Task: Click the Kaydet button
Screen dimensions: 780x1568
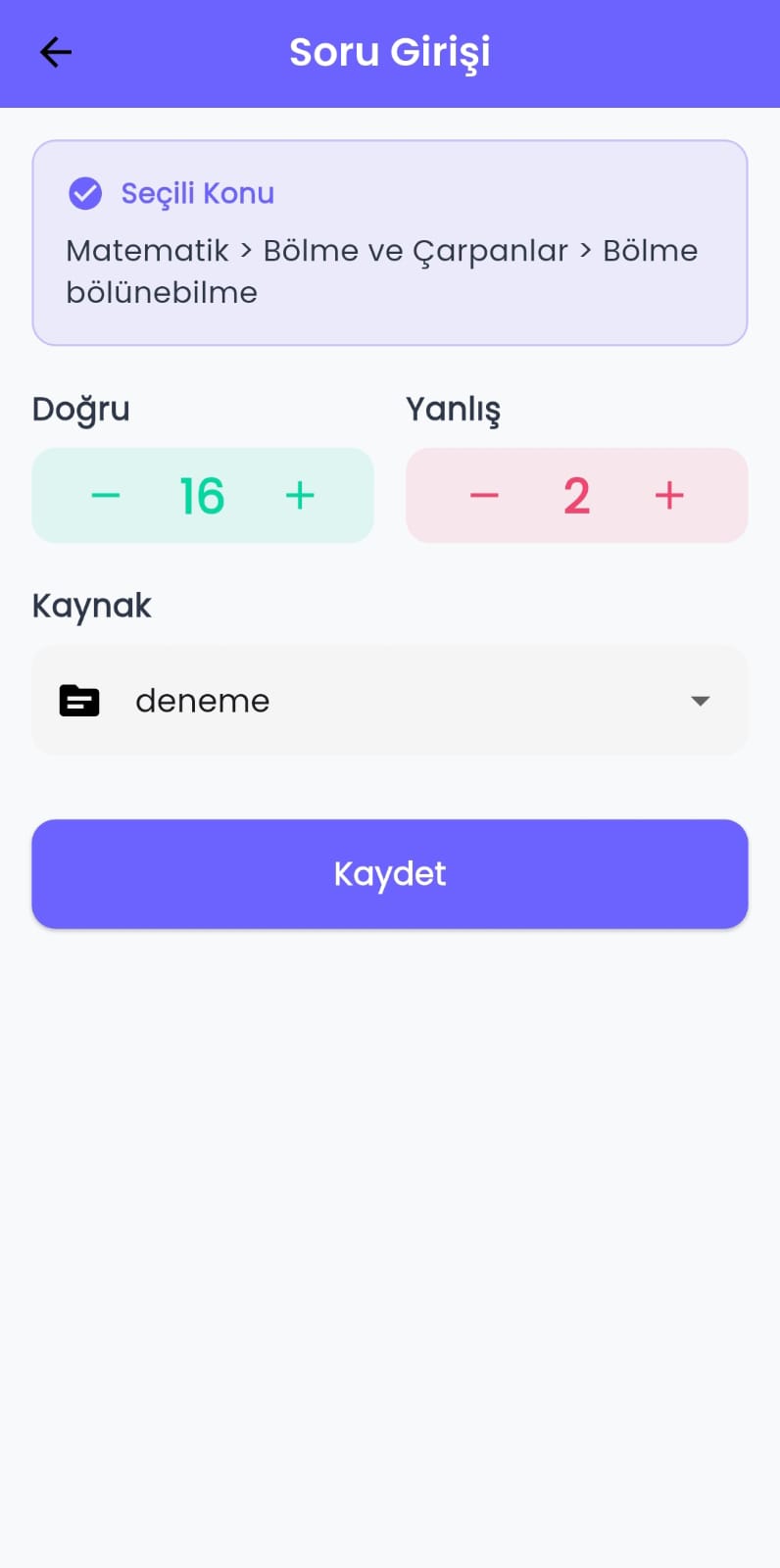Action: (x=390, y=873)
